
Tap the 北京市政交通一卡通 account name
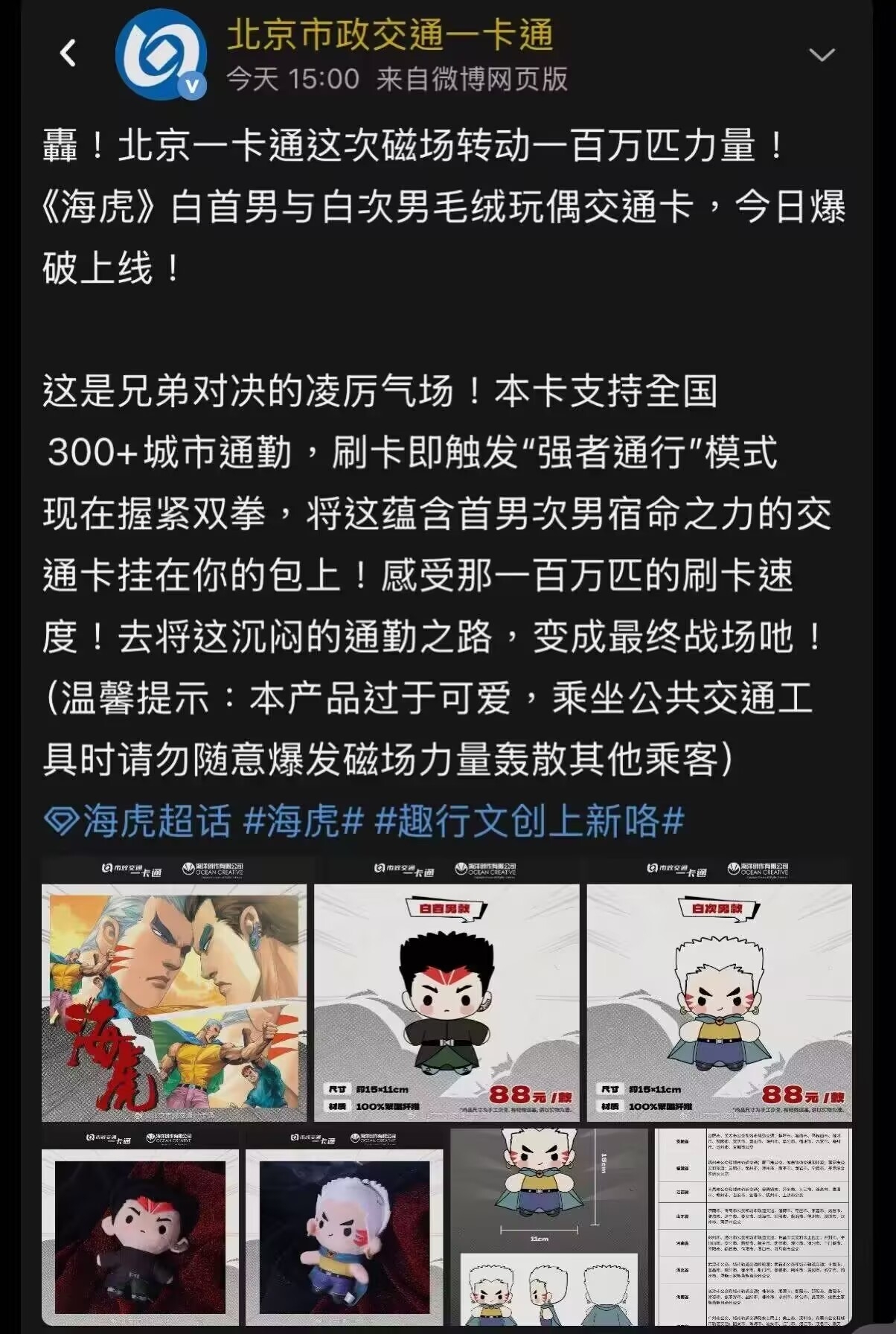click(390, 34)
